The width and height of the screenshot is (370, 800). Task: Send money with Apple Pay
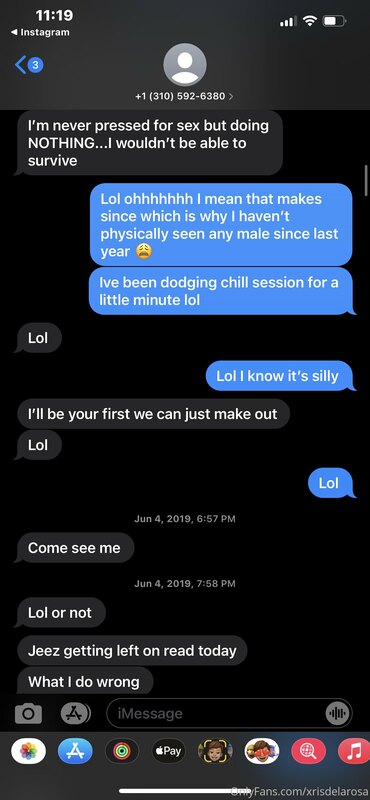(x=168, y=751)
